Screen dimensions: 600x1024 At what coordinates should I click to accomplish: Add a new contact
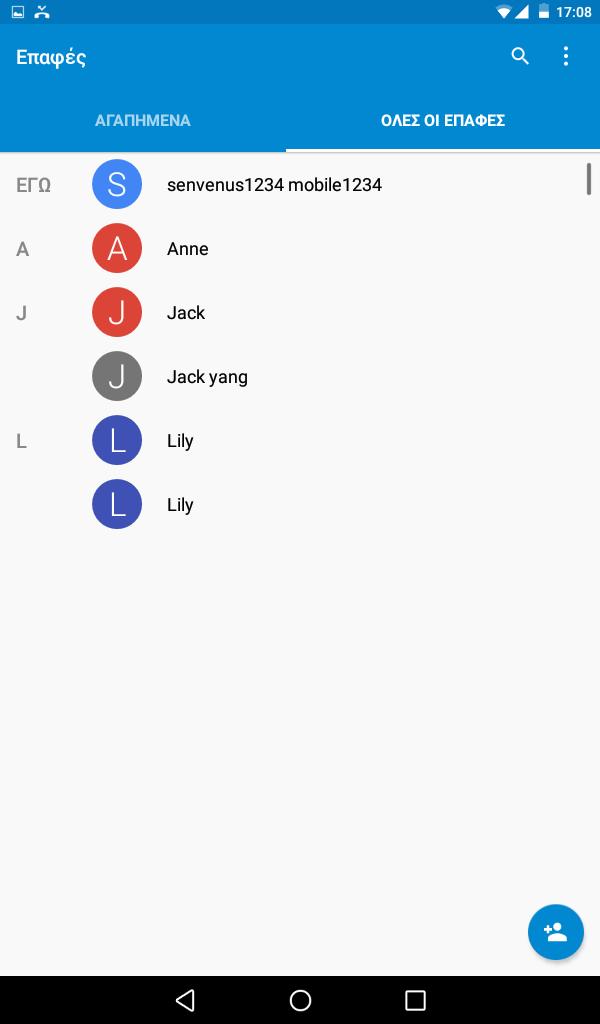click(x=555, y=932)
